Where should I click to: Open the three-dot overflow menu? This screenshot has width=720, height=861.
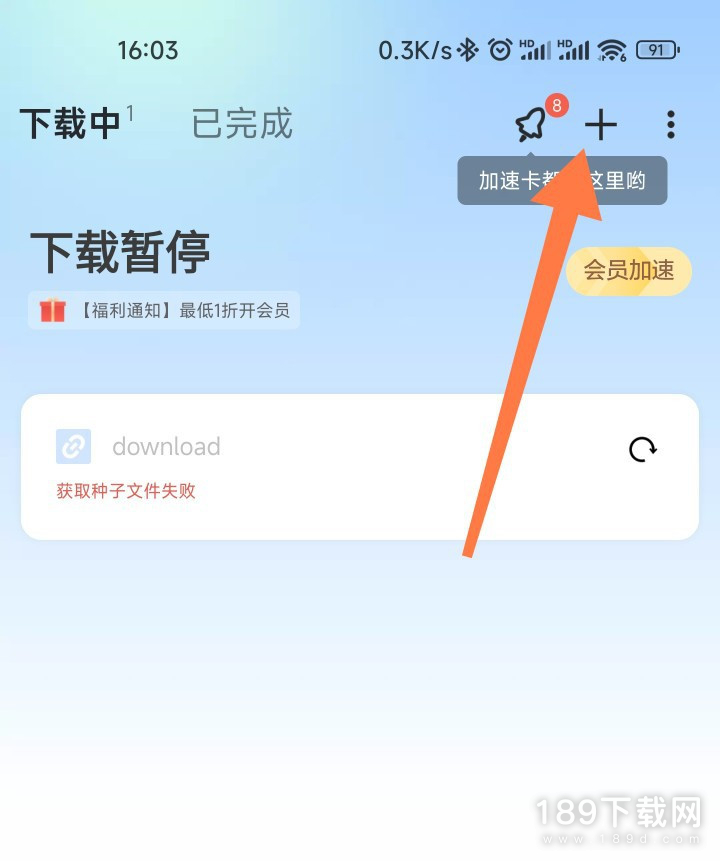click(x=670, y=125)
